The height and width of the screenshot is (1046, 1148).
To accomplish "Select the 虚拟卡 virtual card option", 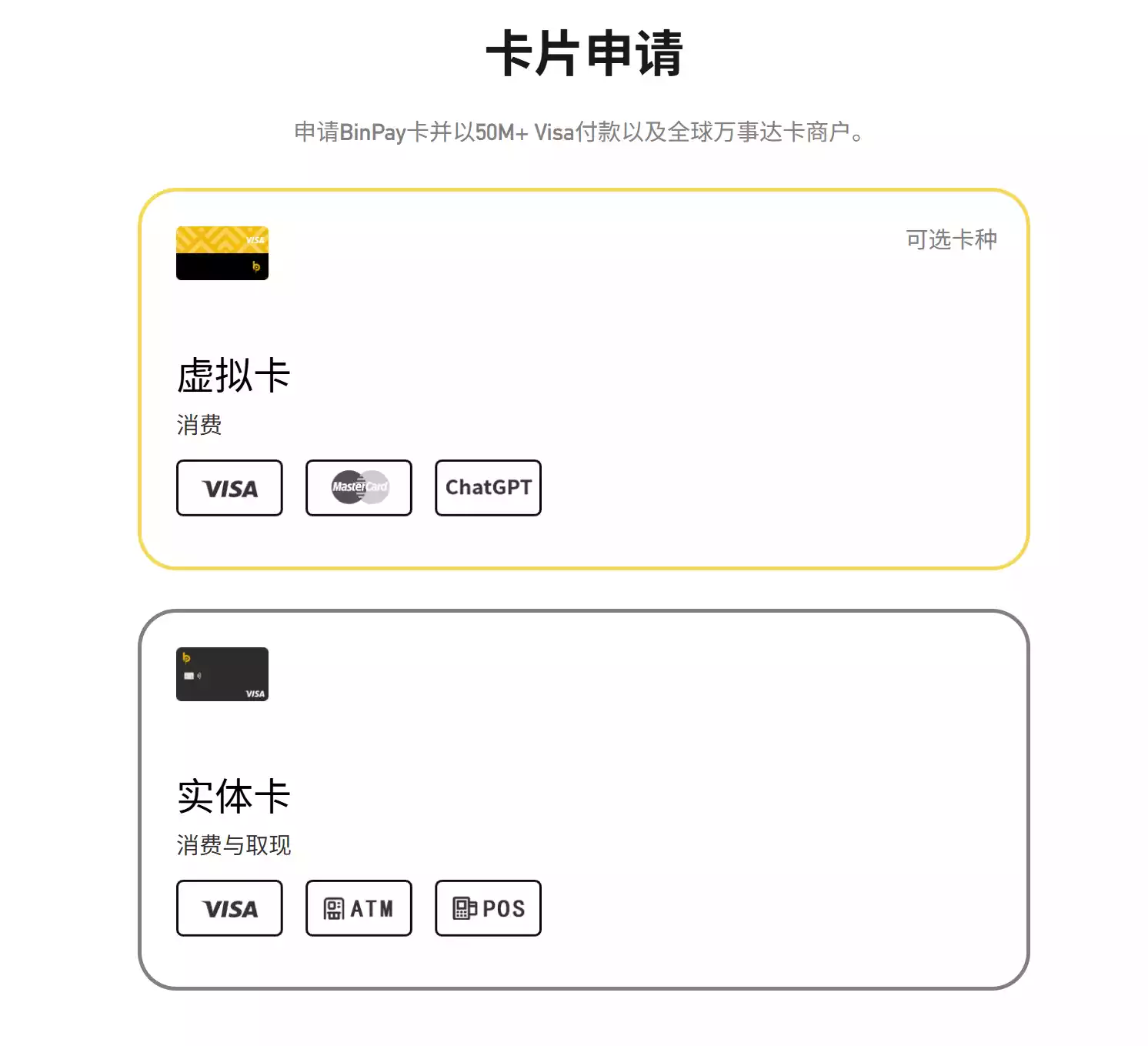I will (x=583, y=379).
